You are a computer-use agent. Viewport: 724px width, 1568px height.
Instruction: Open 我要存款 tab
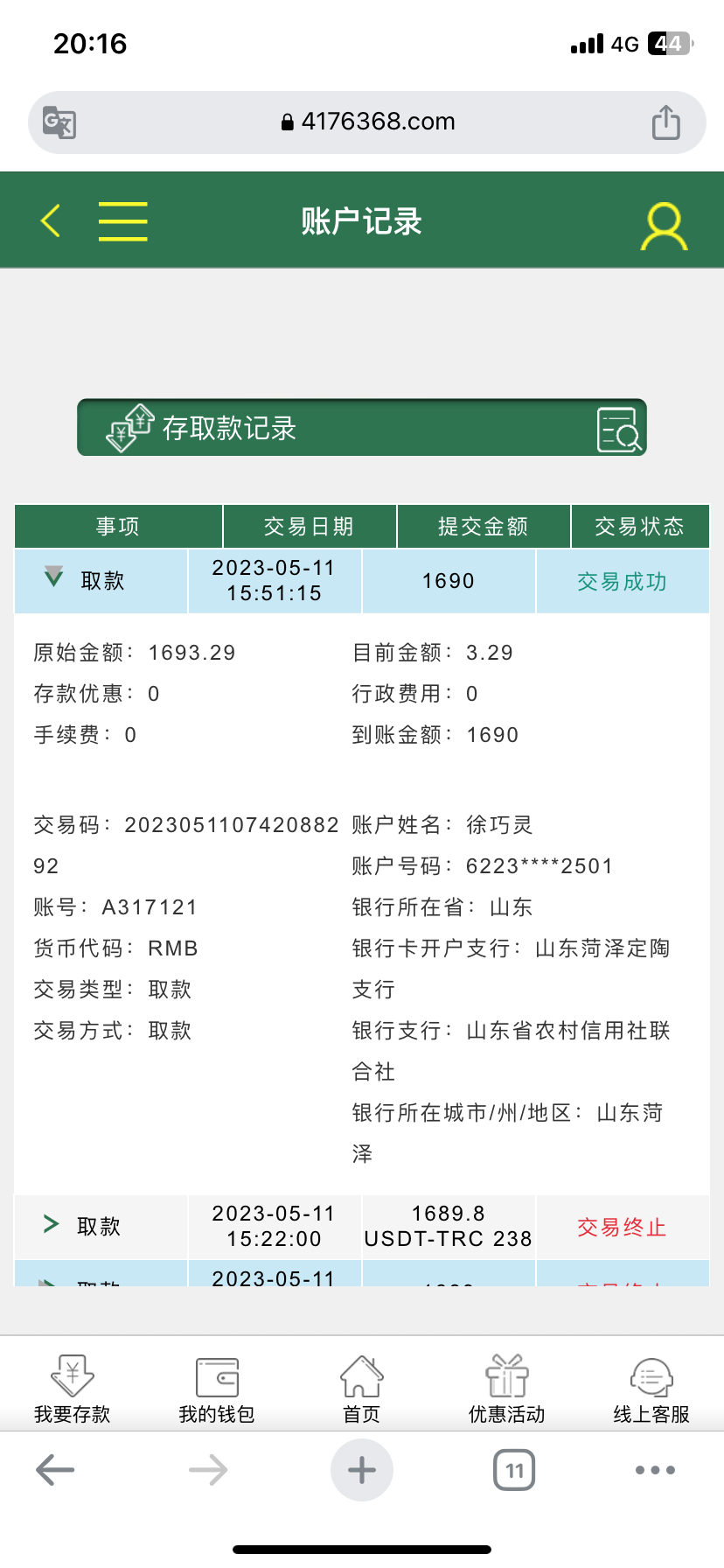tap(72, 1388)
